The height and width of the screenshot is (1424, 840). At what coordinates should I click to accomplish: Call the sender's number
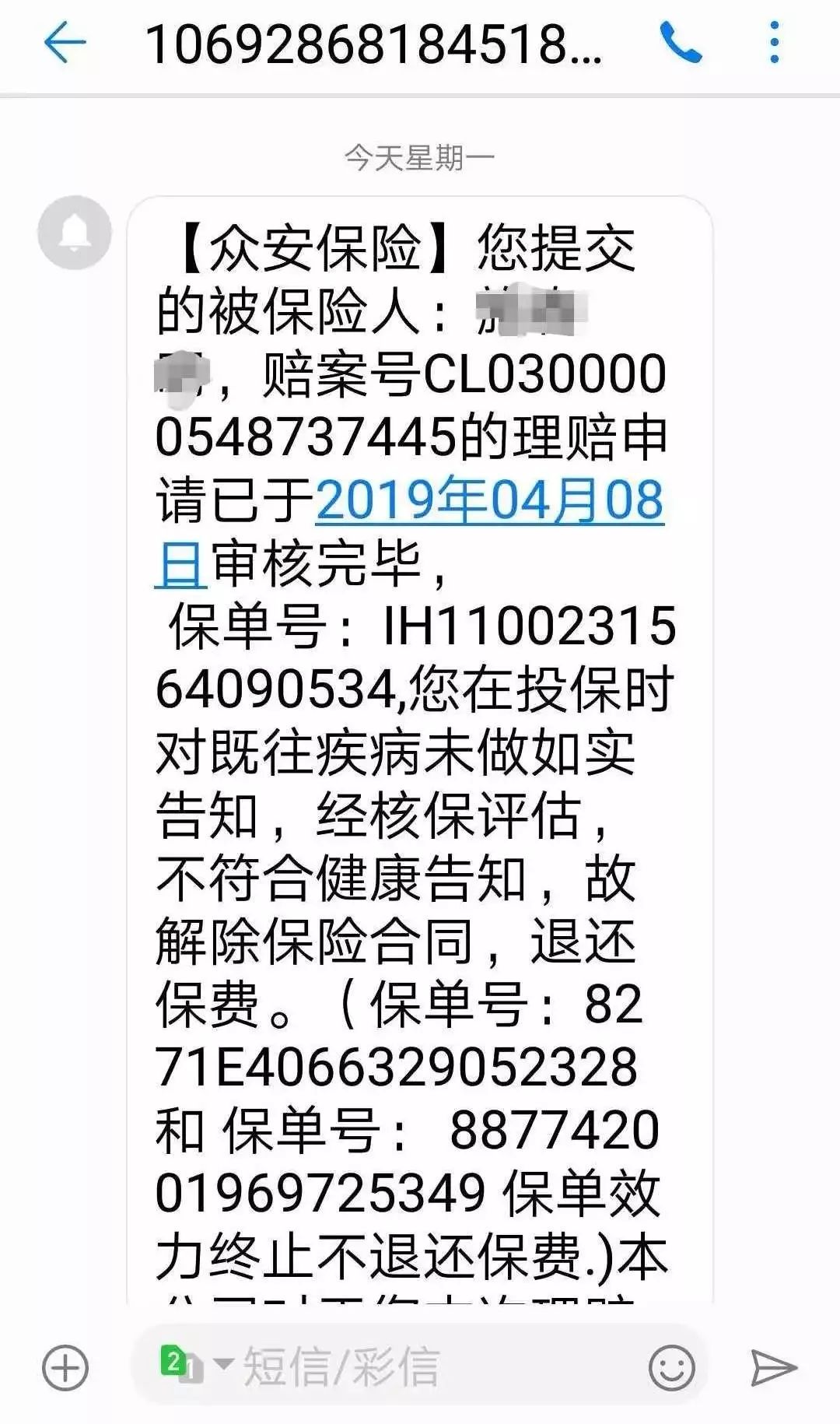coord(681,43)
